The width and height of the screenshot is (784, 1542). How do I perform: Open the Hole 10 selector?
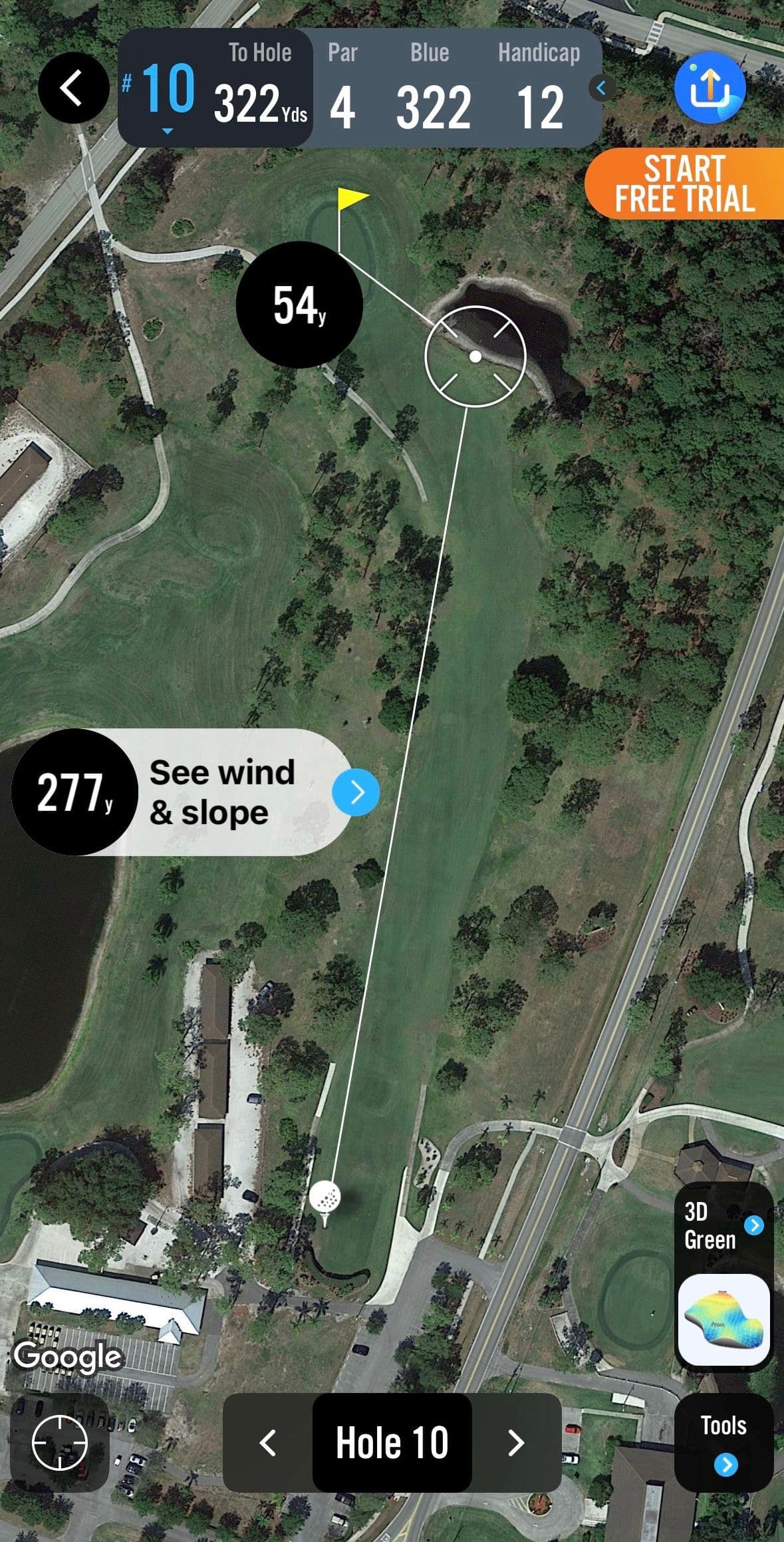click(x=392, y=1442)
